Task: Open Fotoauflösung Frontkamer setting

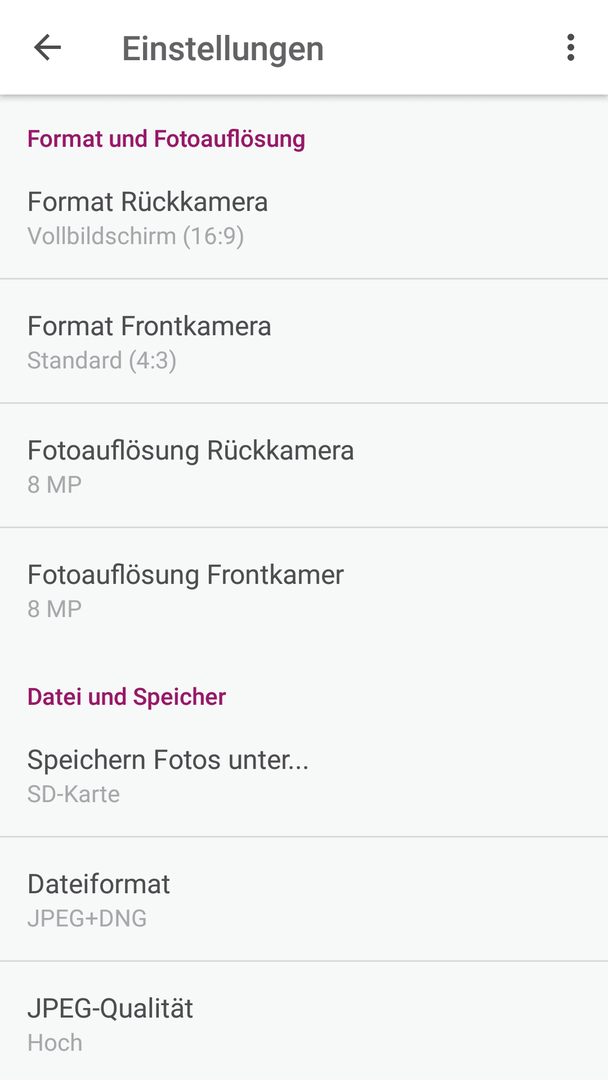Action: 304,590
